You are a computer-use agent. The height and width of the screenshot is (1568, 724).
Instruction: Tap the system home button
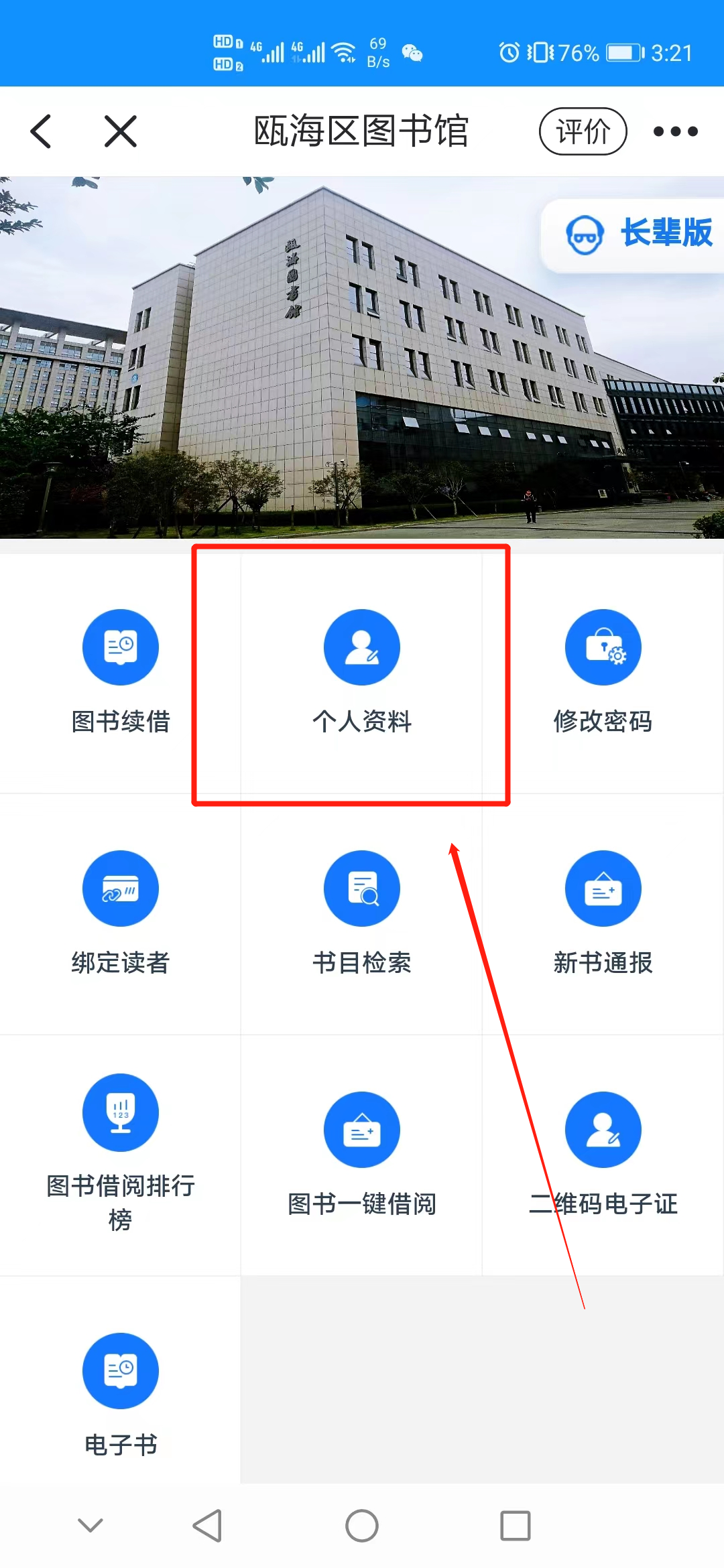click(x=362, y=1526)
